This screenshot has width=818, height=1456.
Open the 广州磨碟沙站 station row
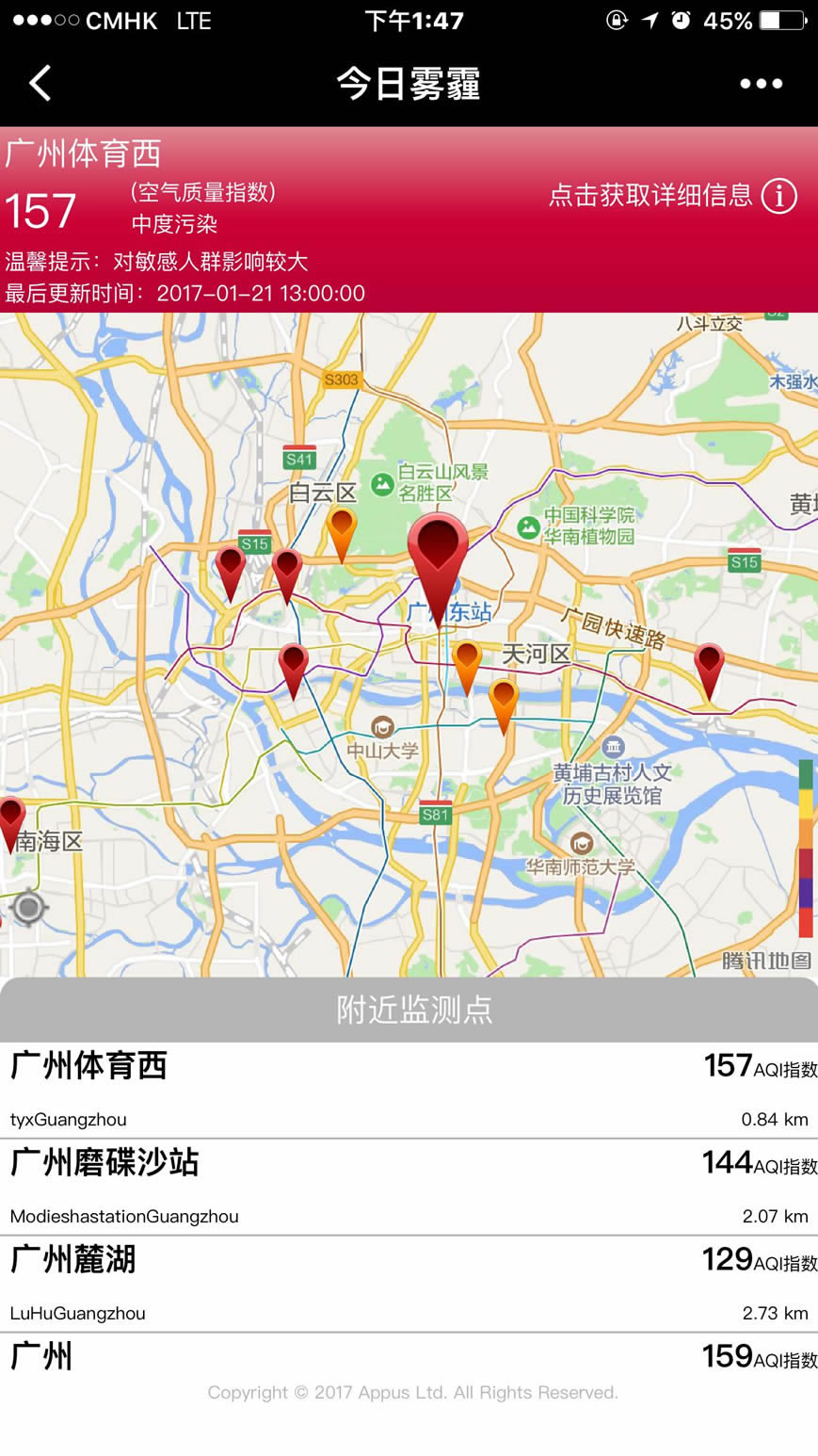pos(409,1187)
